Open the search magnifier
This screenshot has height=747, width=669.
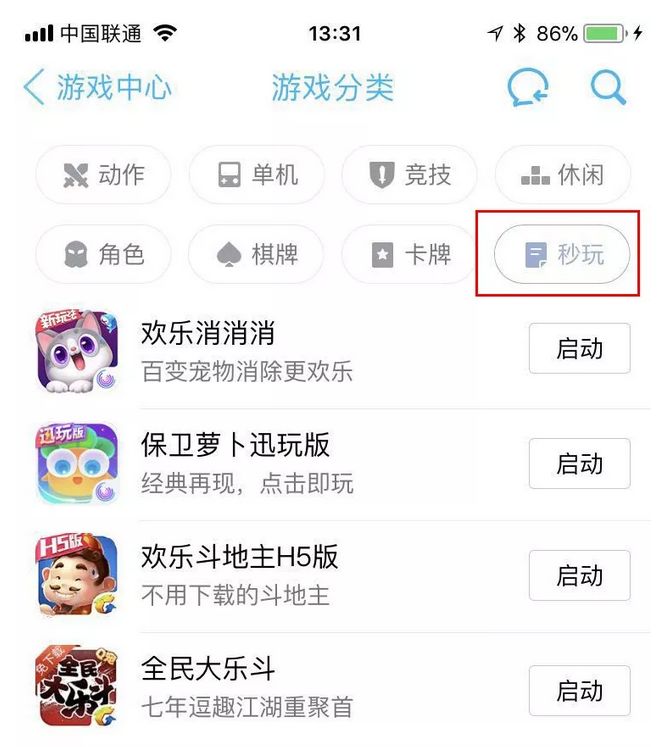pos(607,88)
